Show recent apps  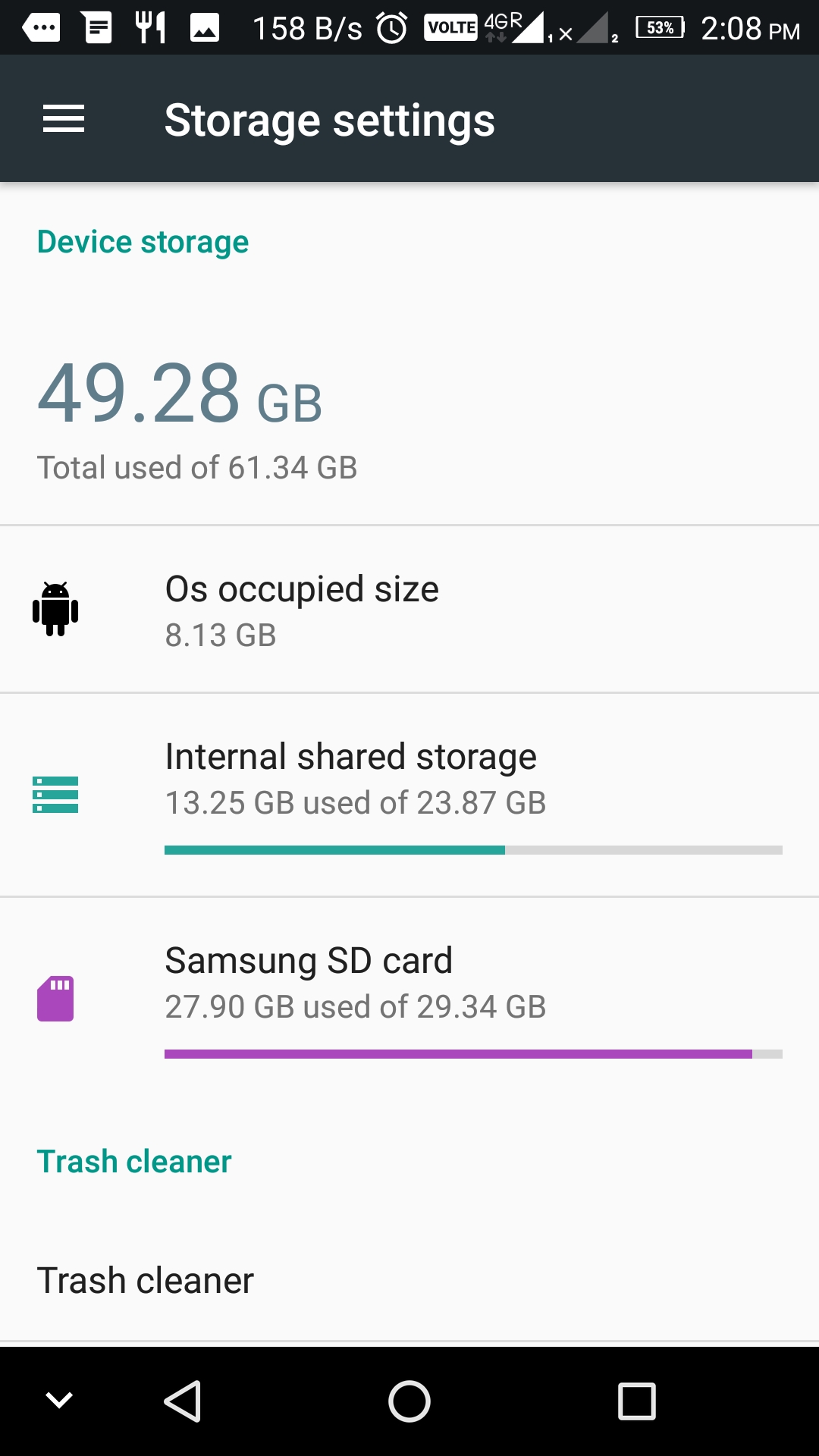tap(637, 1401)
